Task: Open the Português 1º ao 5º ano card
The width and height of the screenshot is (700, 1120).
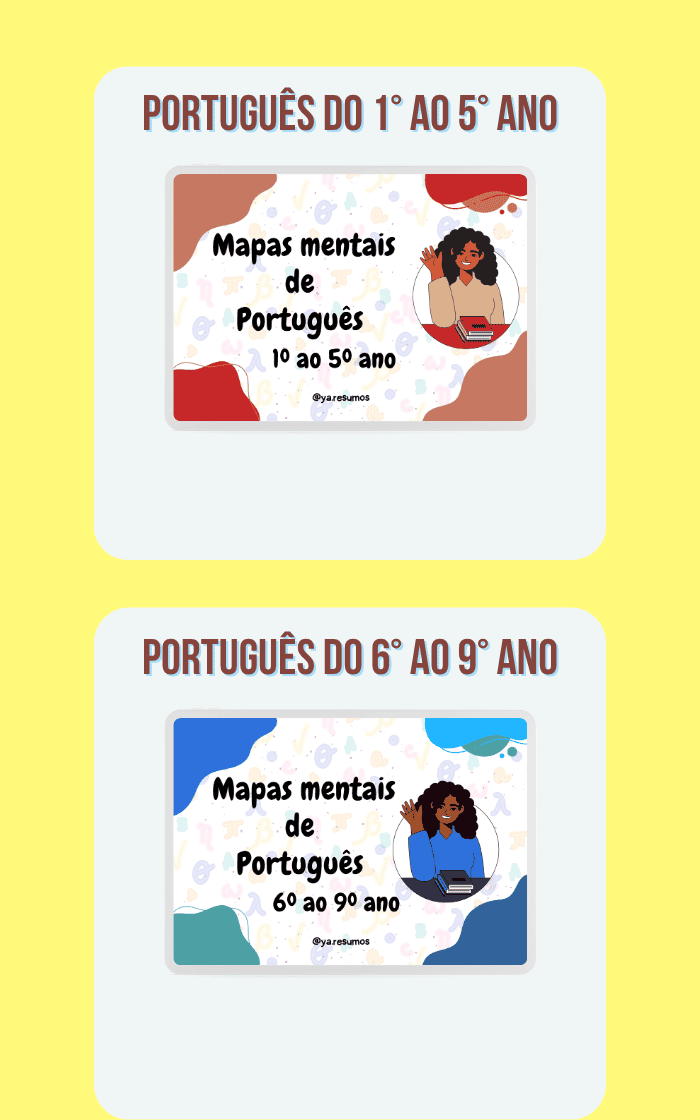Action: pos(350,298)
